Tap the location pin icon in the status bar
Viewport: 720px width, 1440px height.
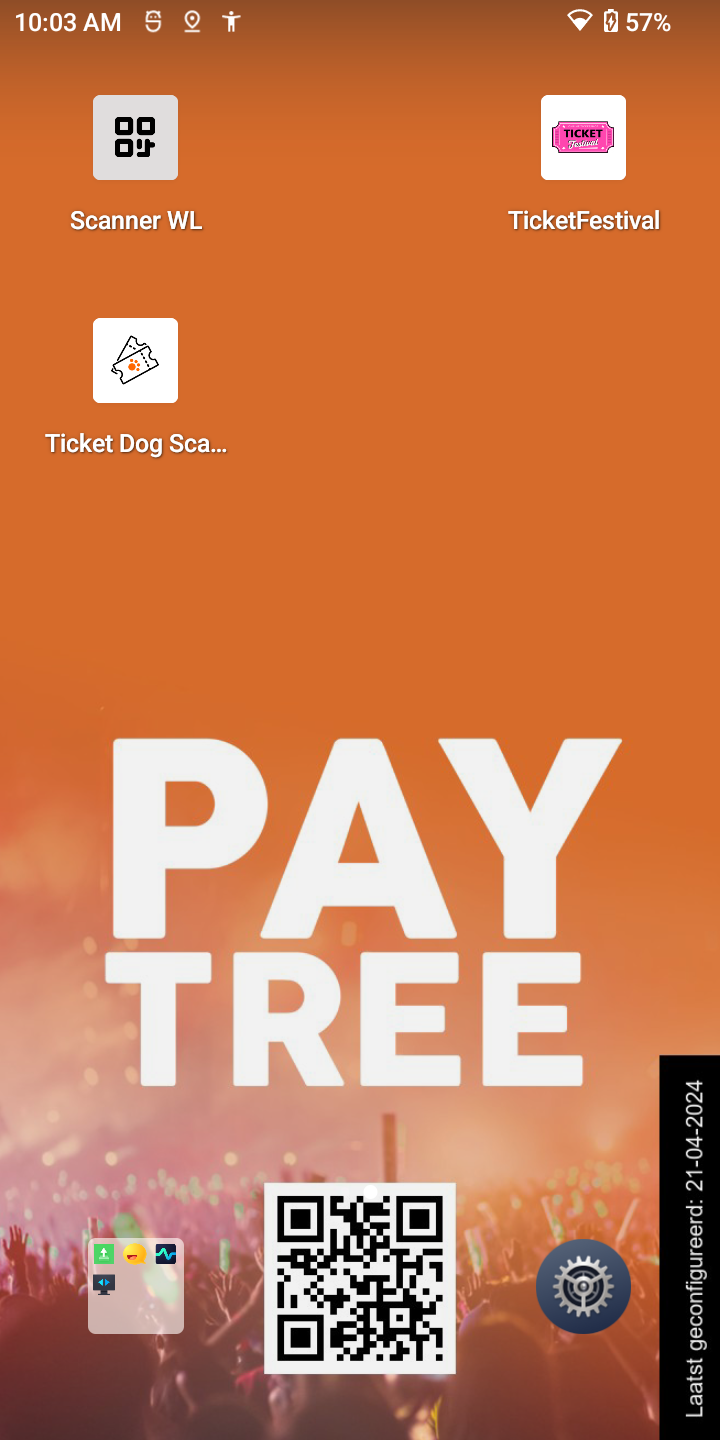(x=192, y=20)
